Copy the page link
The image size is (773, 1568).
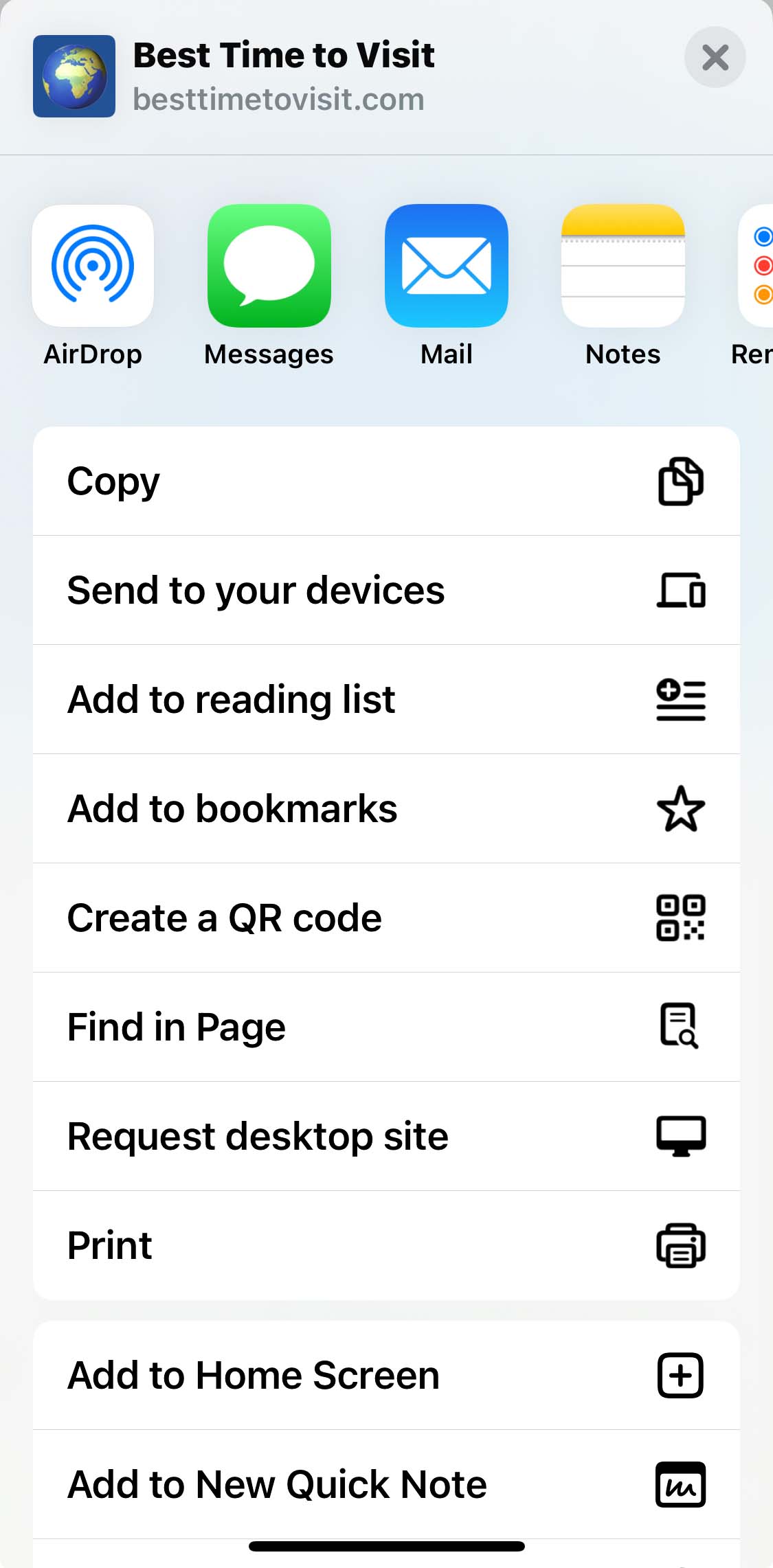pyautogui.click(x=386, y=481)
